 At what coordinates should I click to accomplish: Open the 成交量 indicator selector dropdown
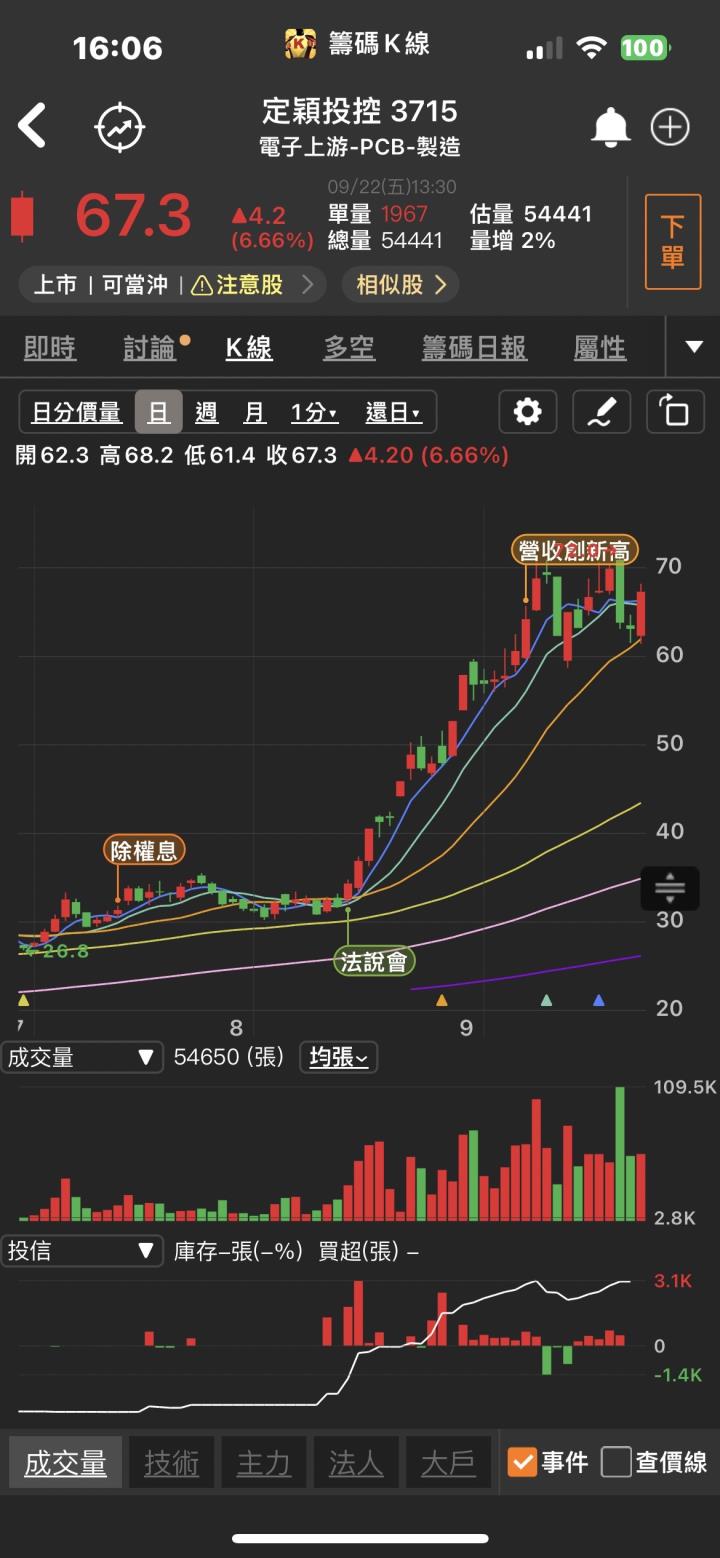82,1056
